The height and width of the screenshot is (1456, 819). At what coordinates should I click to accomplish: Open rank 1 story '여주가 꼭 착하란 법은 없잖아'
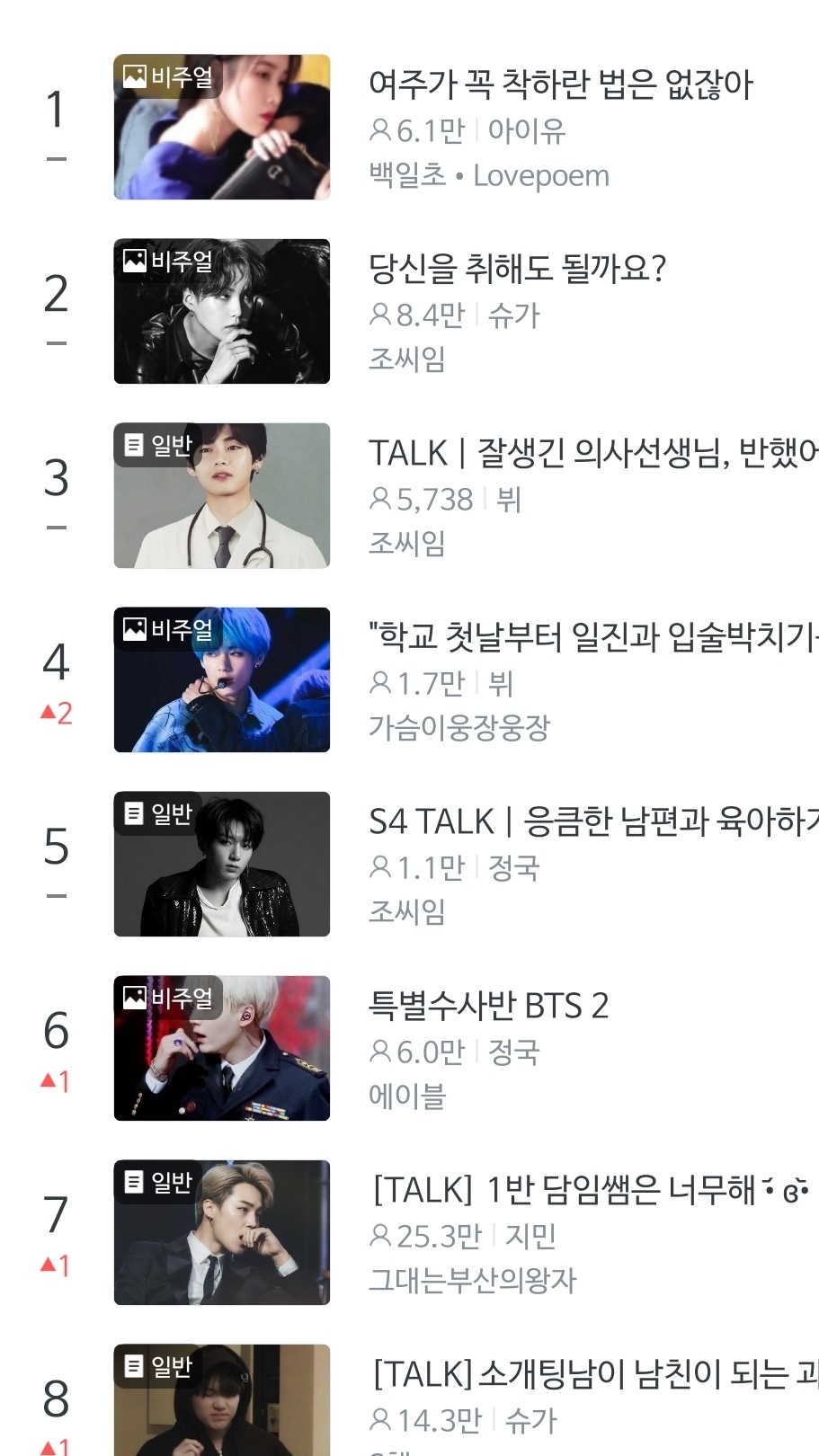pyautogui.click(x=560, y=84)
